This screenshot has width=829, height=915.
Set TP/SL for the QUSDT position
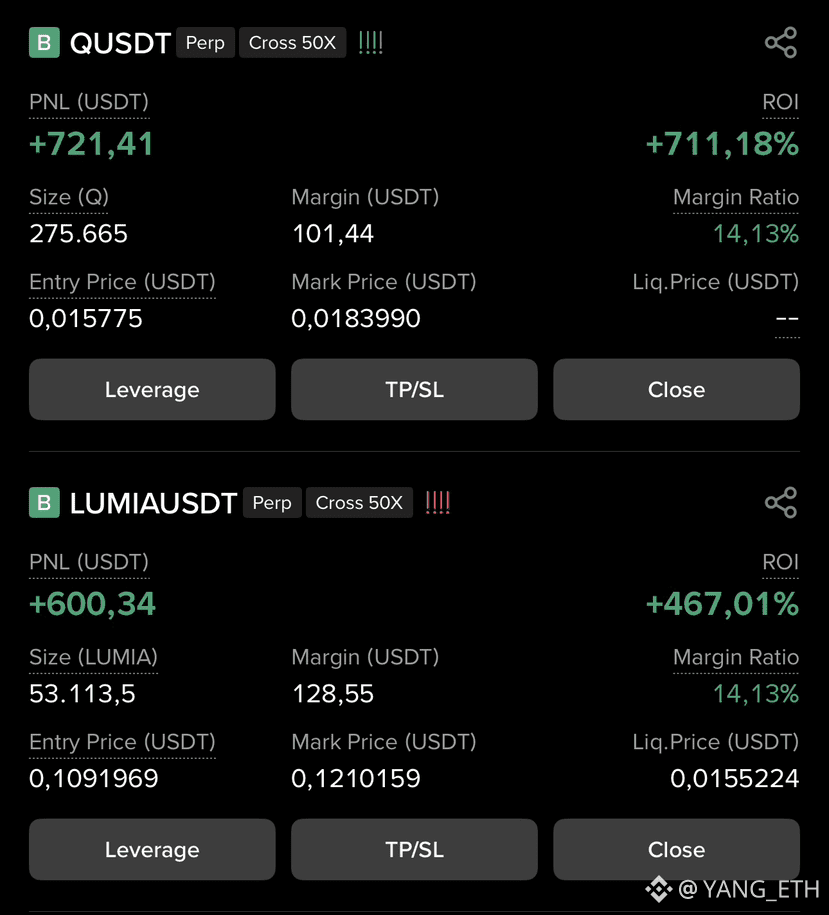[x=414, y=390]
